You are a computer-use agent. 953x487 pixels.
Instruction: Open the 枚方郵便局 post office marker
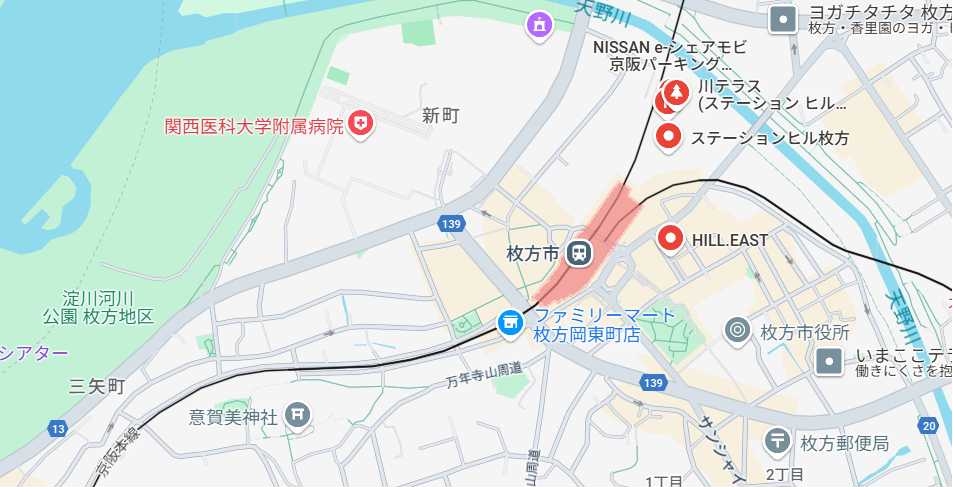(778, 440)
